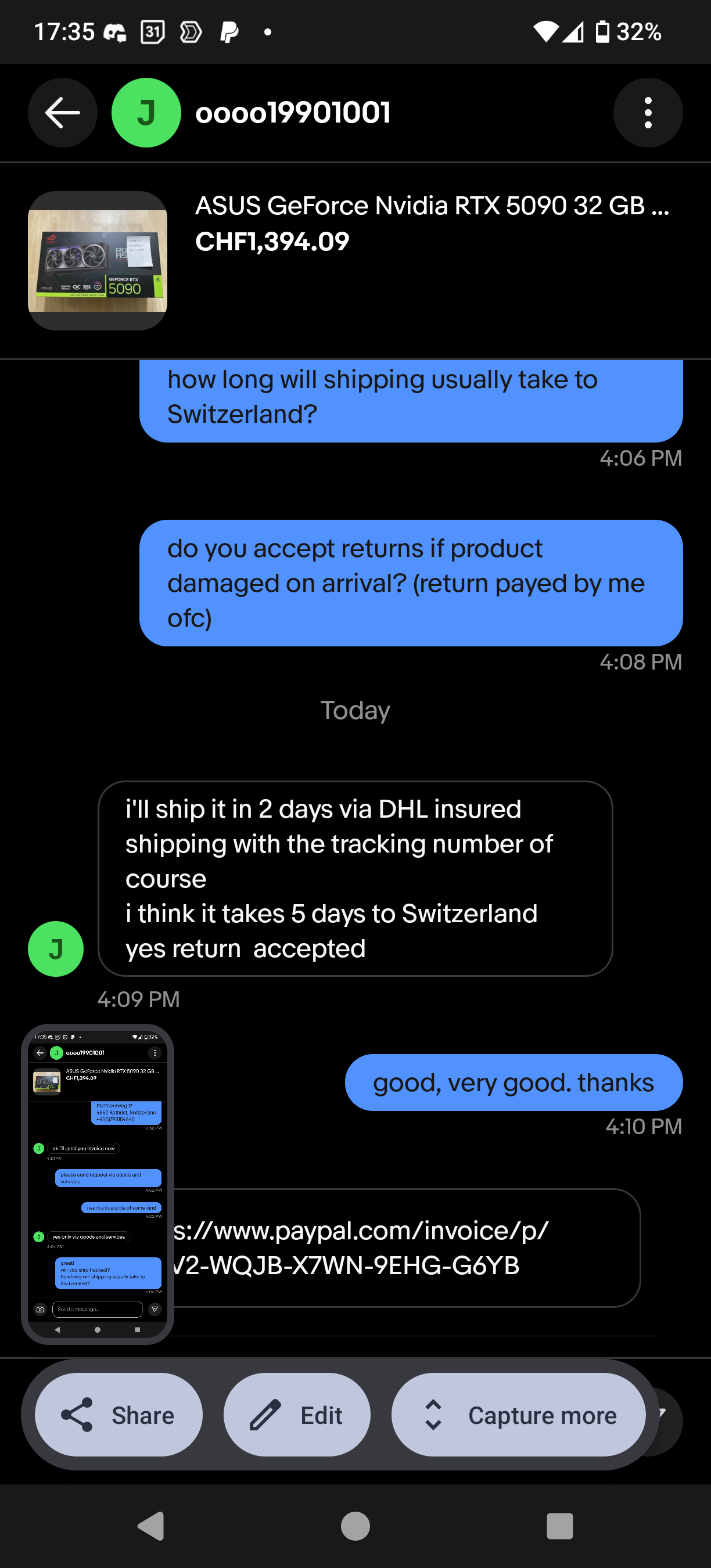
Task: Open the three-dot overflow menu
Action: point(648,113)
